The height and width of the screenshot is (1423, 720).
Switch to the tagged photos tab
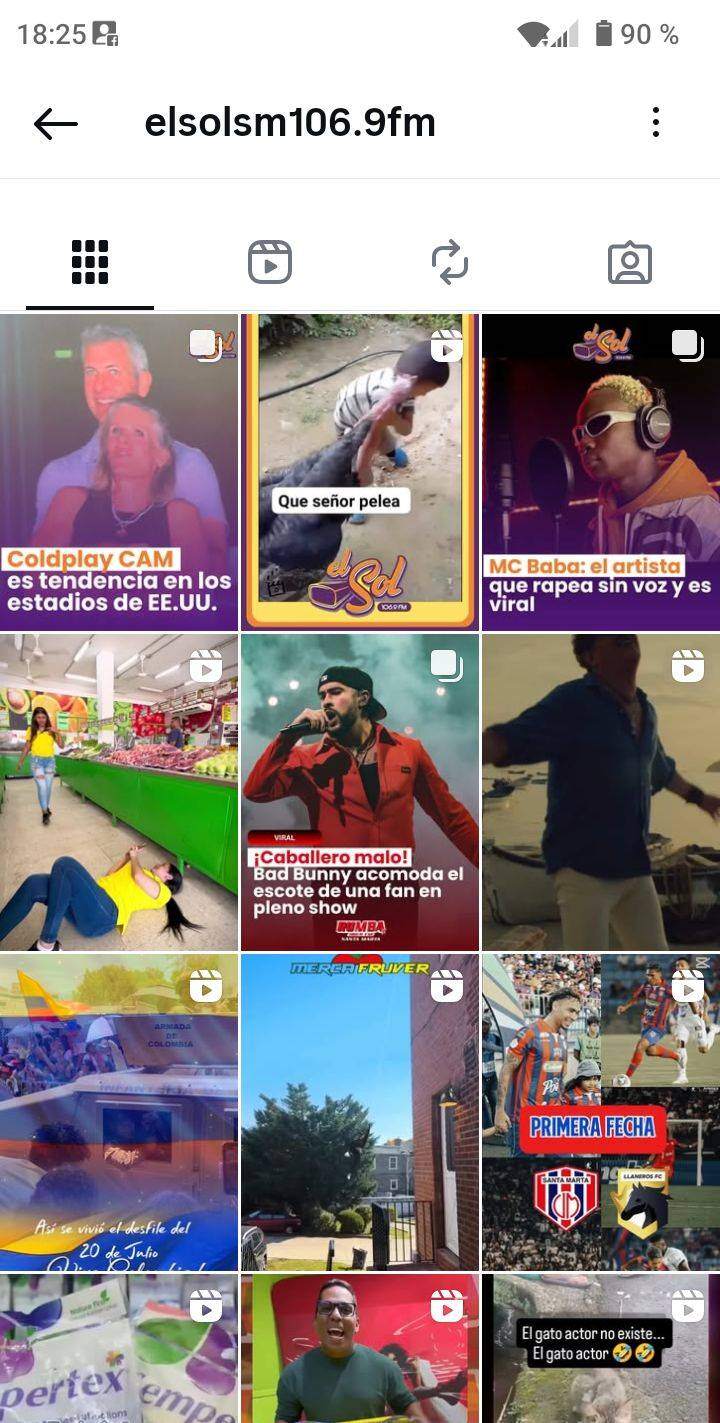pos(630,263)
